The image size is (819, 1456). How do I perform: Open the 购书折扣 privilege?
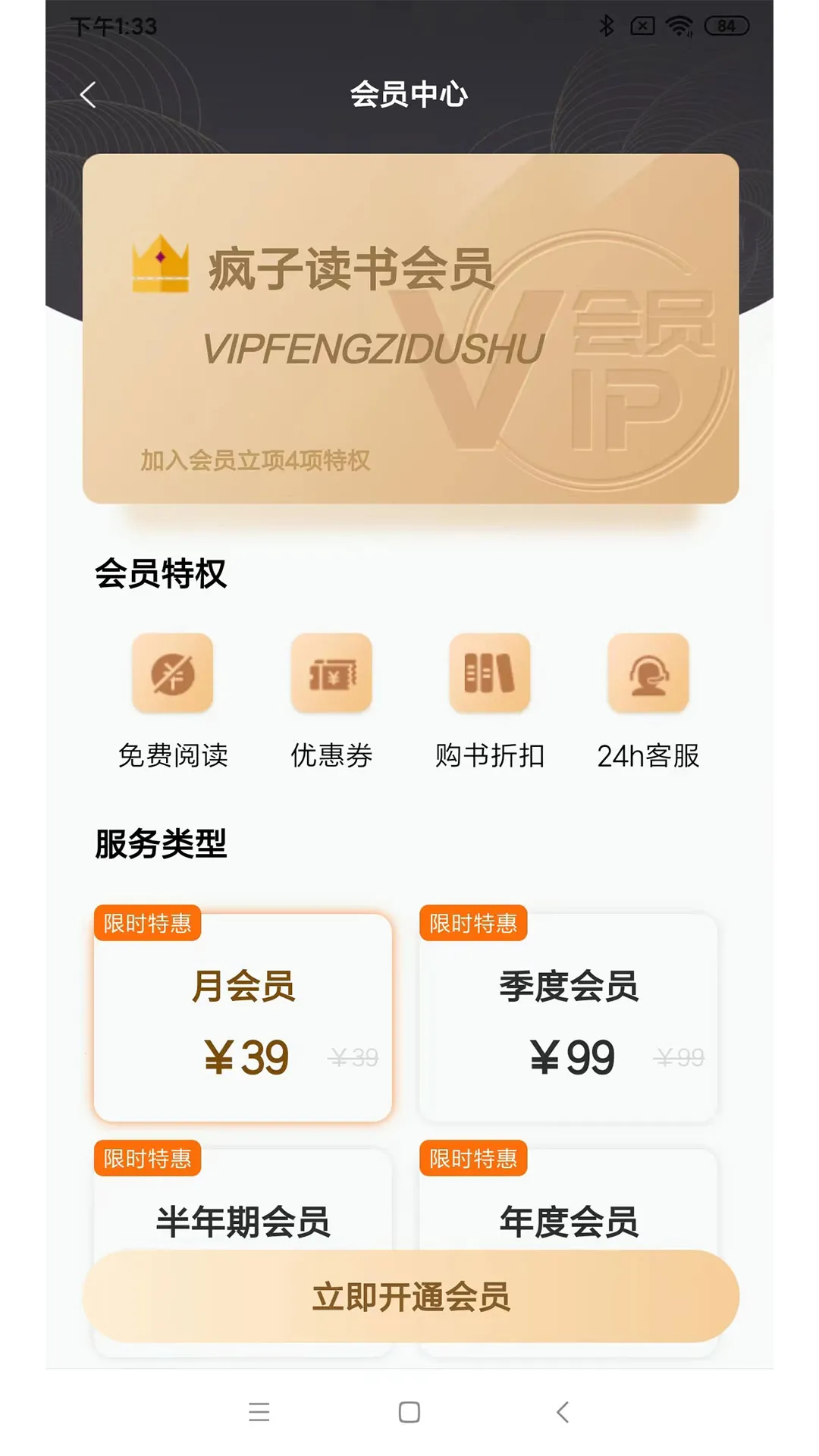(x=490, y=700)
